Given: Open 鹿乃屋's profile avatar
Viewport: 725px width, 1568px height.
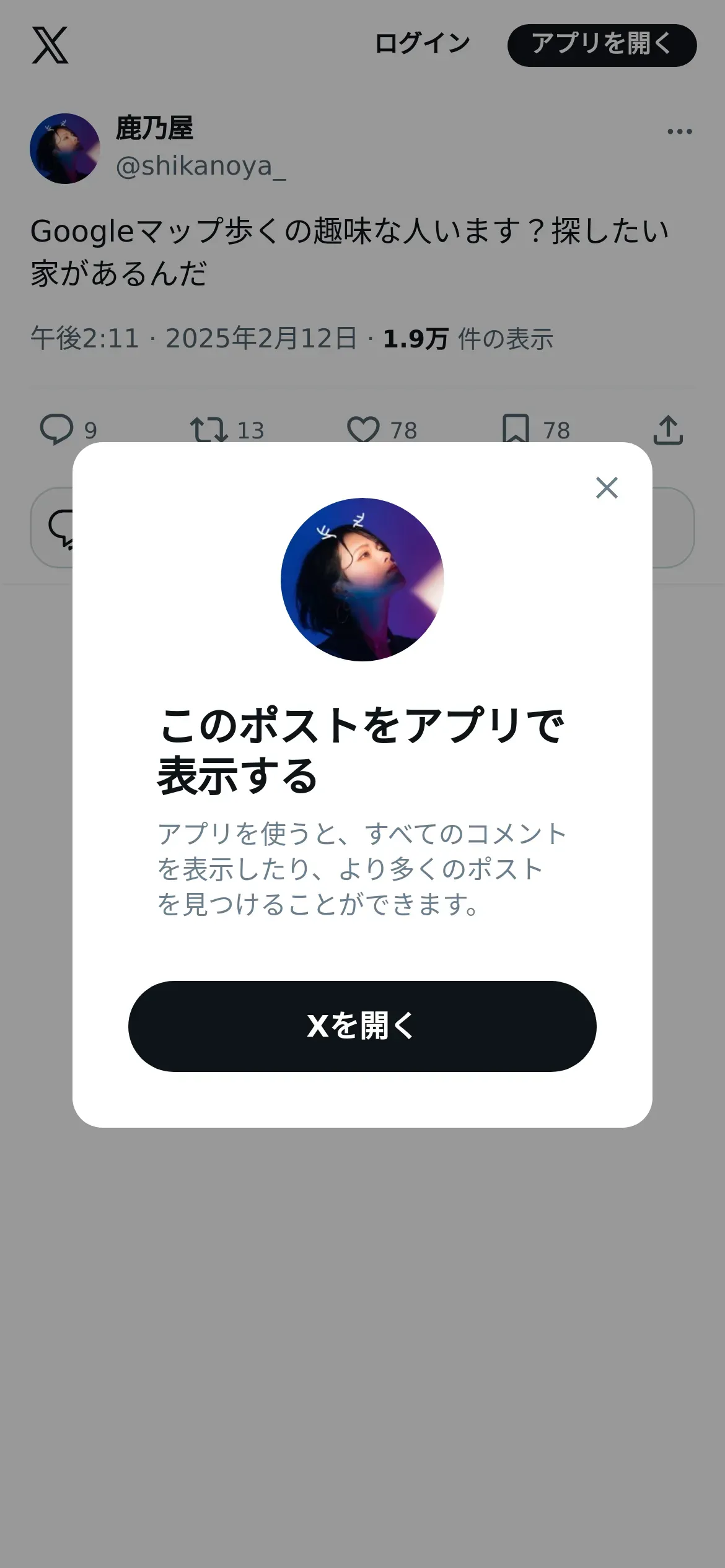Looking at the screenshot, I should coord(65,149).
